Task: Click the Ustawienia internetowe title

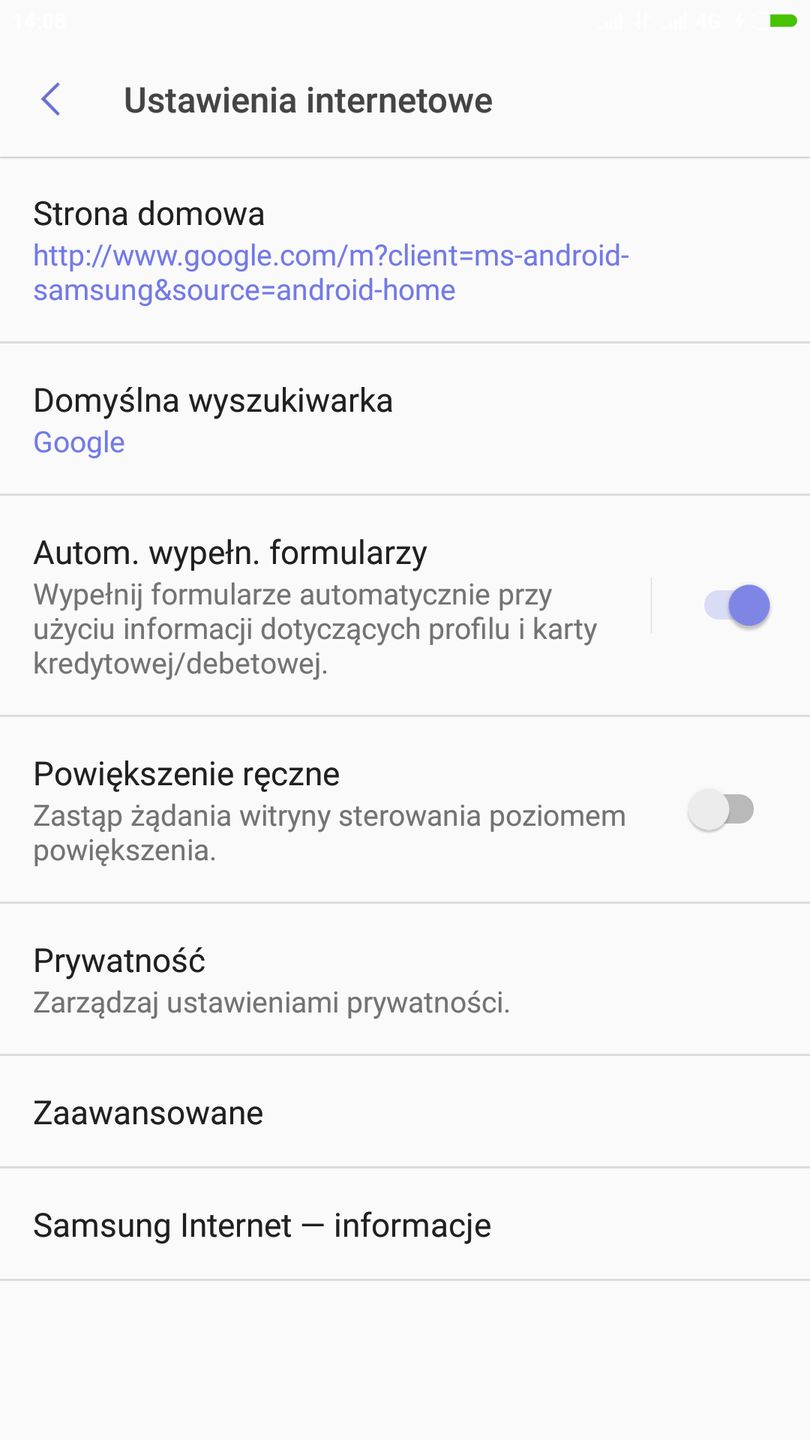Action: [x=308, y=100]
